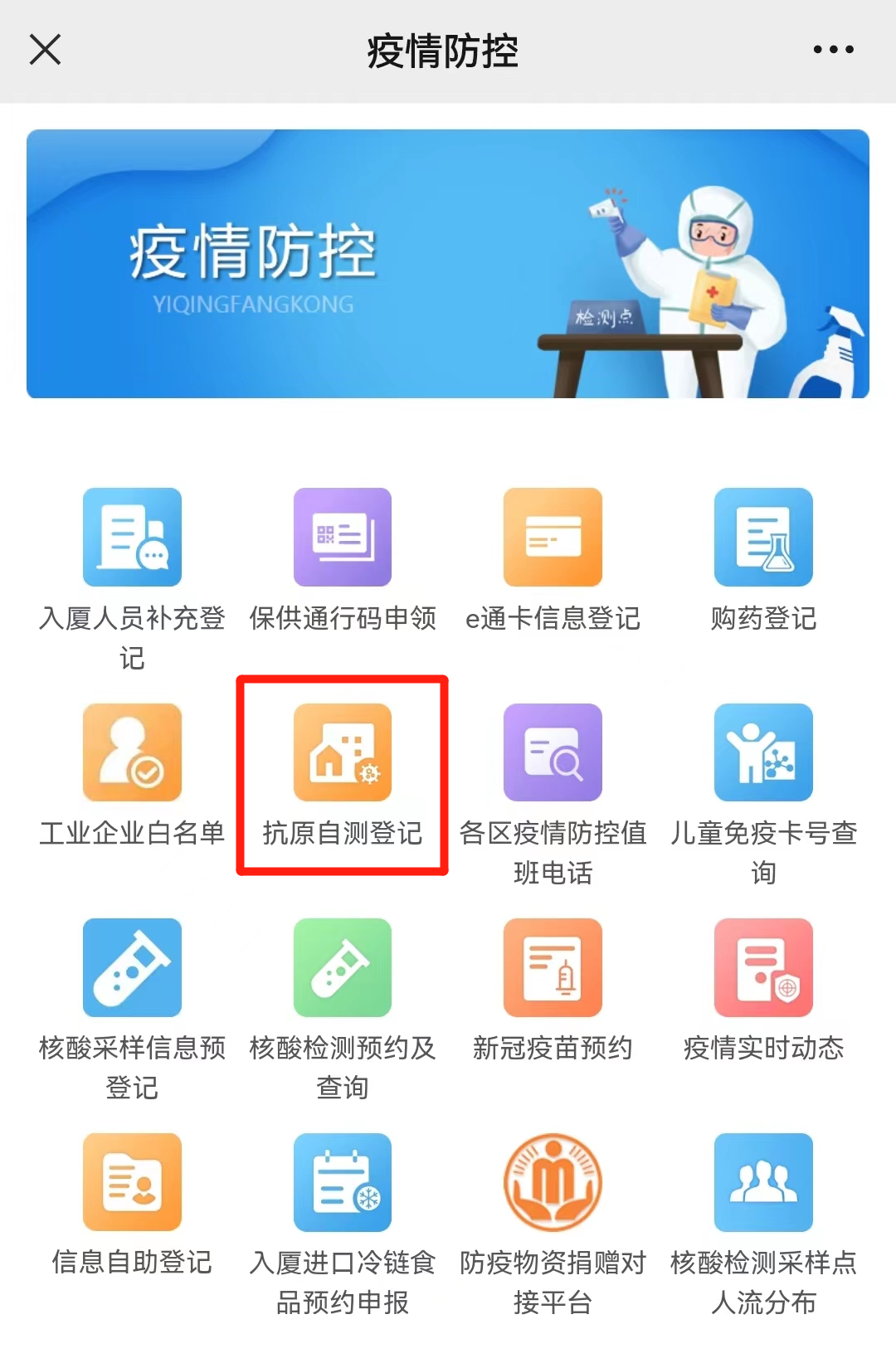This screenshot has height=1368, width=896.
Task: View 核酸检测采样点人流分布
Action: point(763,1182)
